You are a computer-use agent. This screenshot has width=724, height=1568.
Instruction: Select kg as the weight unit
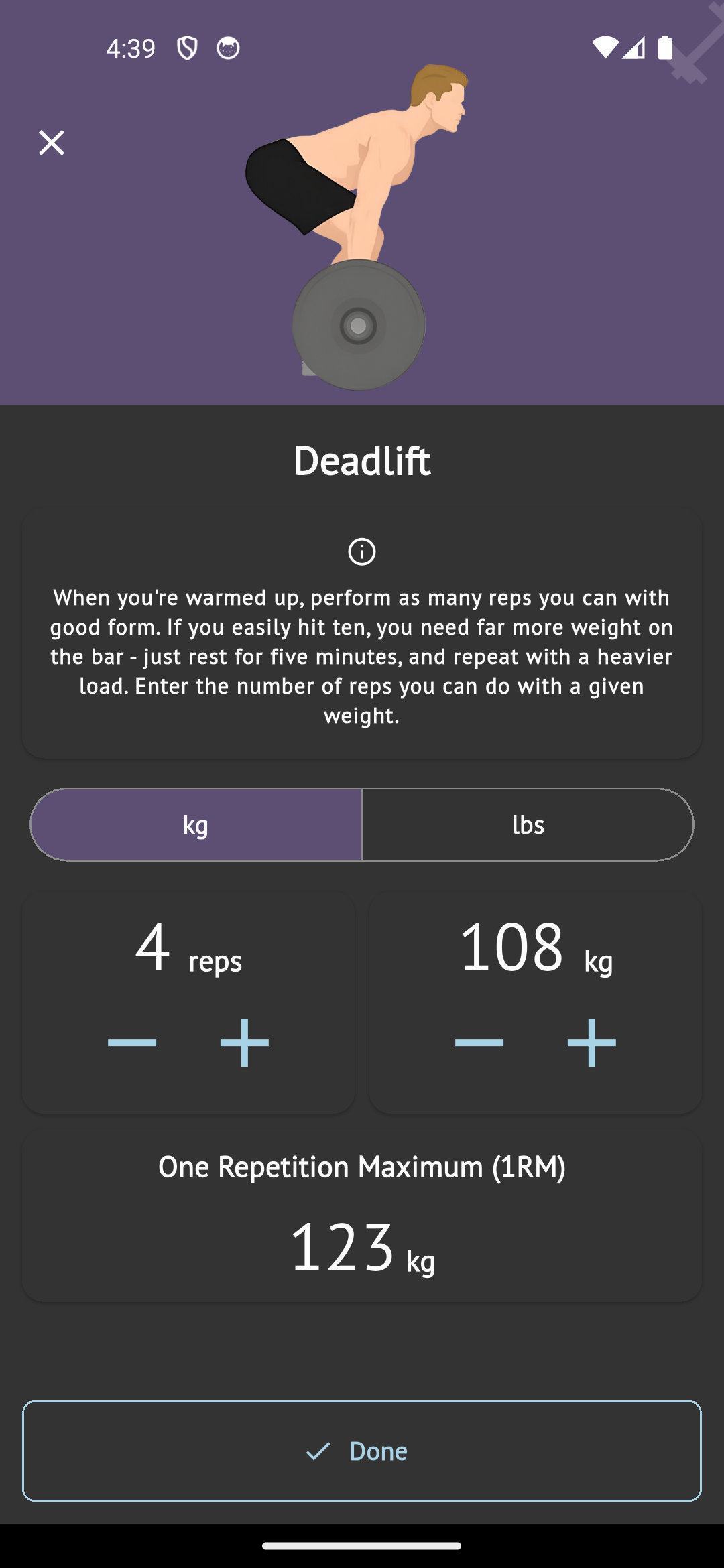pyautogui.click(x=196, y=825)
